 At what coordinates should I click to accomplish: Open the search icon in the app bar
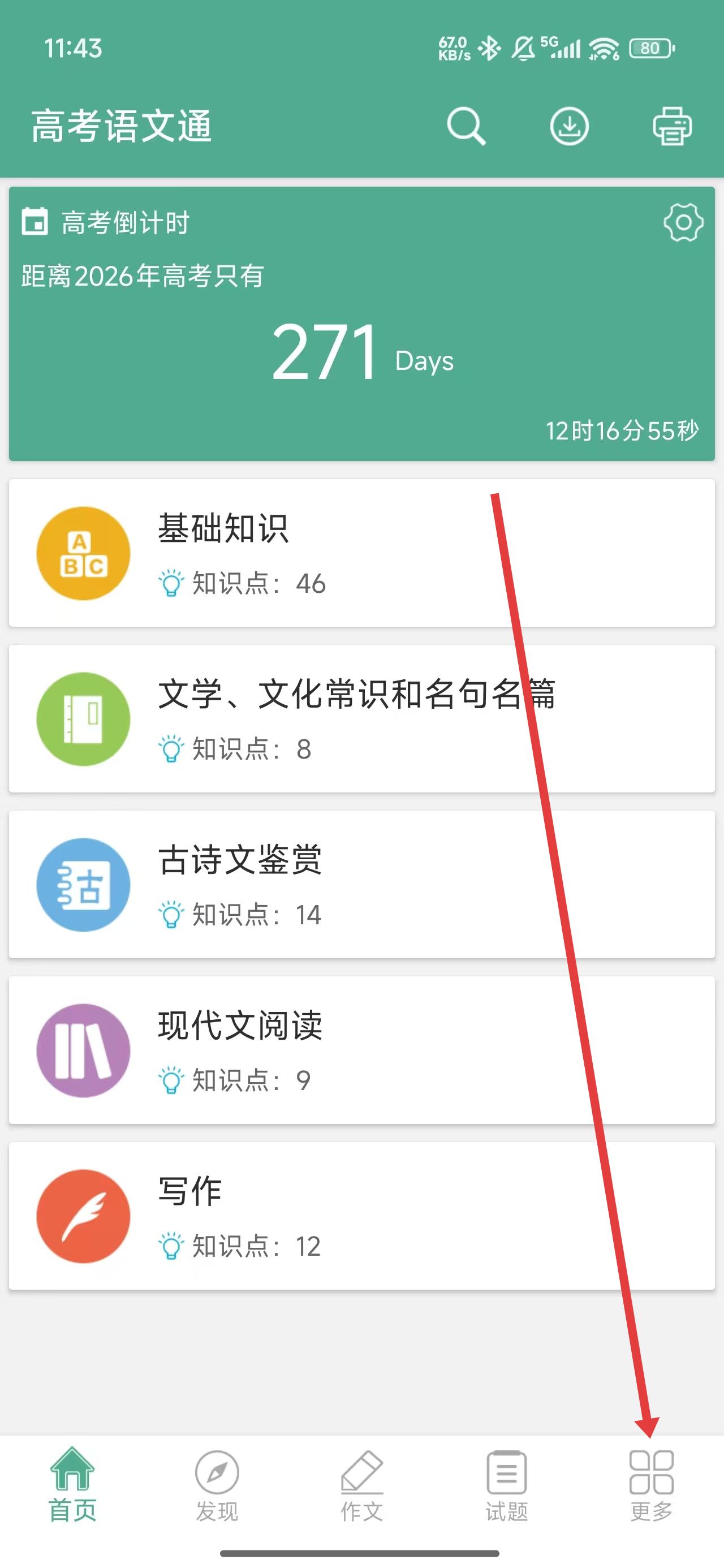tap(466, 126)
